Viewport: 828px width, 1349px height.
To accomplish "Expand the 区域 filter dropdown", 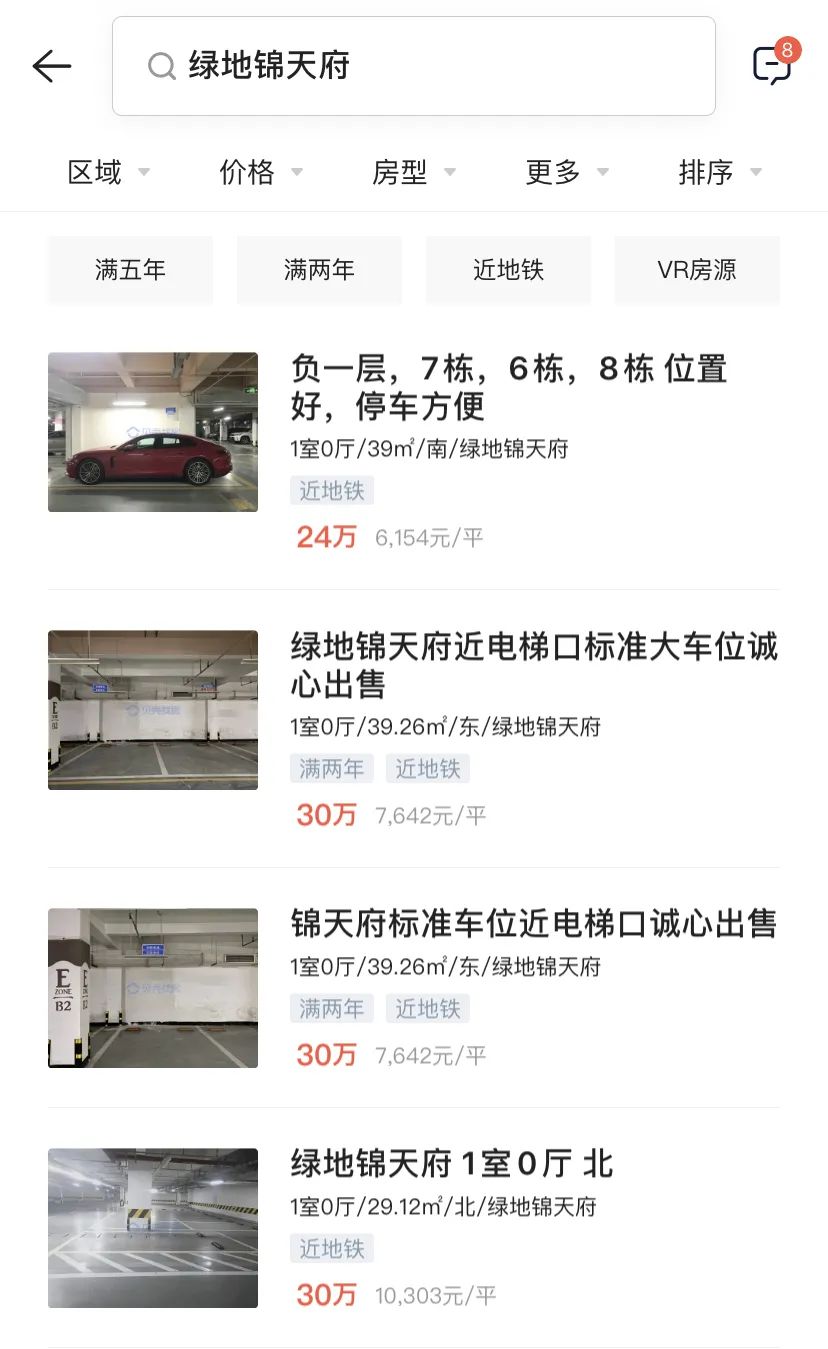I will (108, 172).
